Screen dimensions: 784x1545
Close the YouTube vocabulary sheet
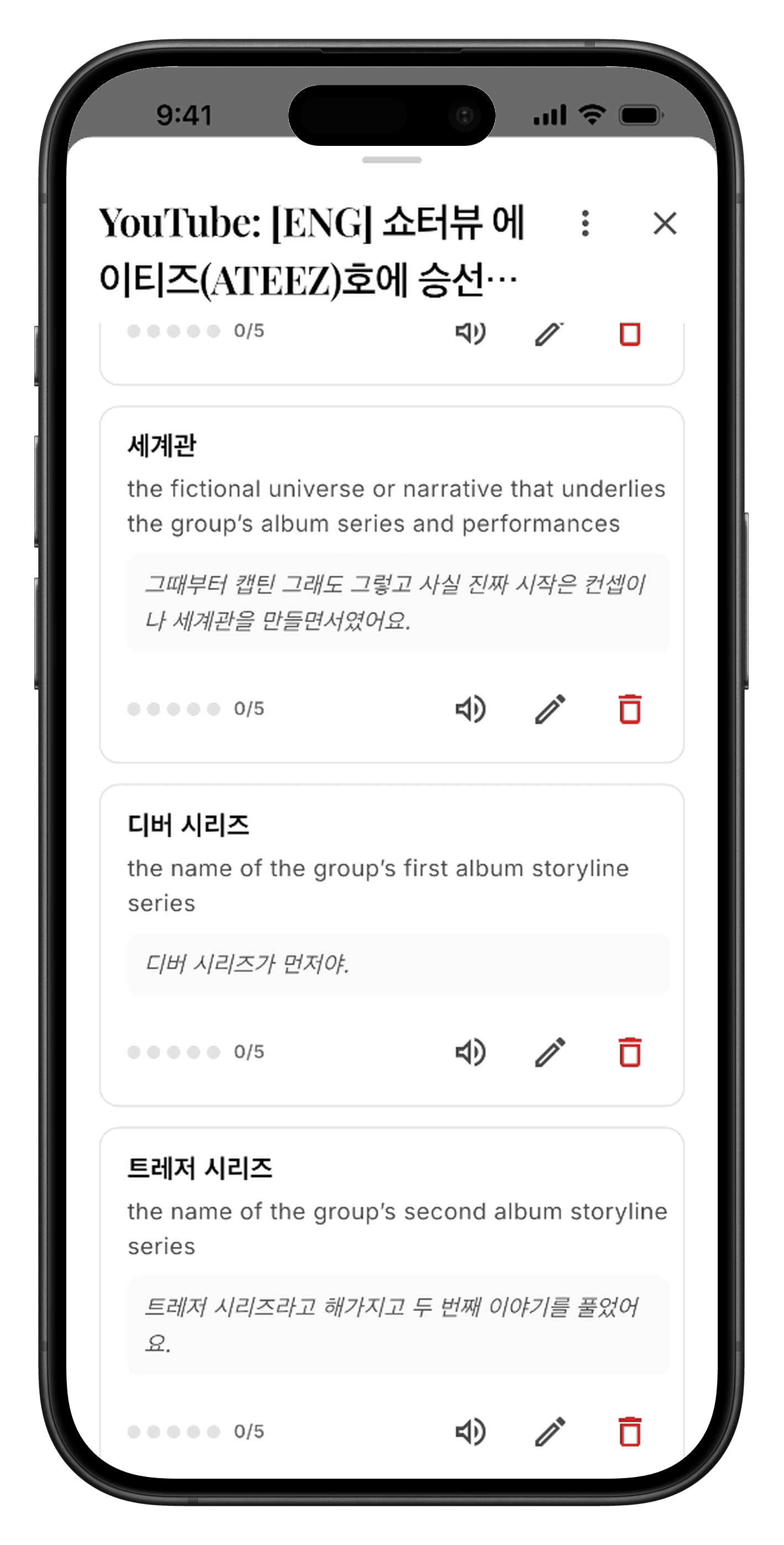pos(665,224)
